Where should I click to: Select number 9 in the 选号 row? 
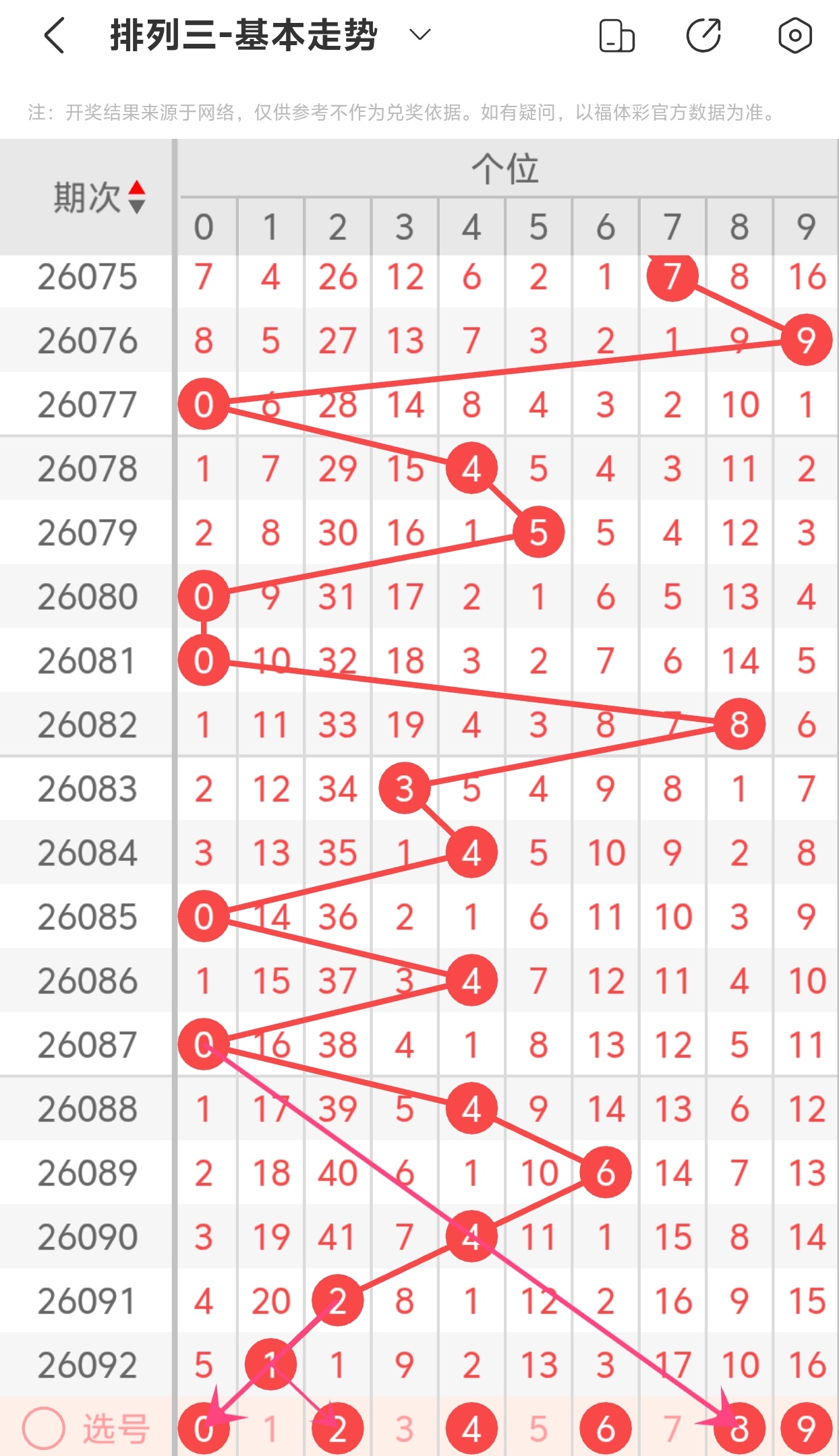[806, 1428]
